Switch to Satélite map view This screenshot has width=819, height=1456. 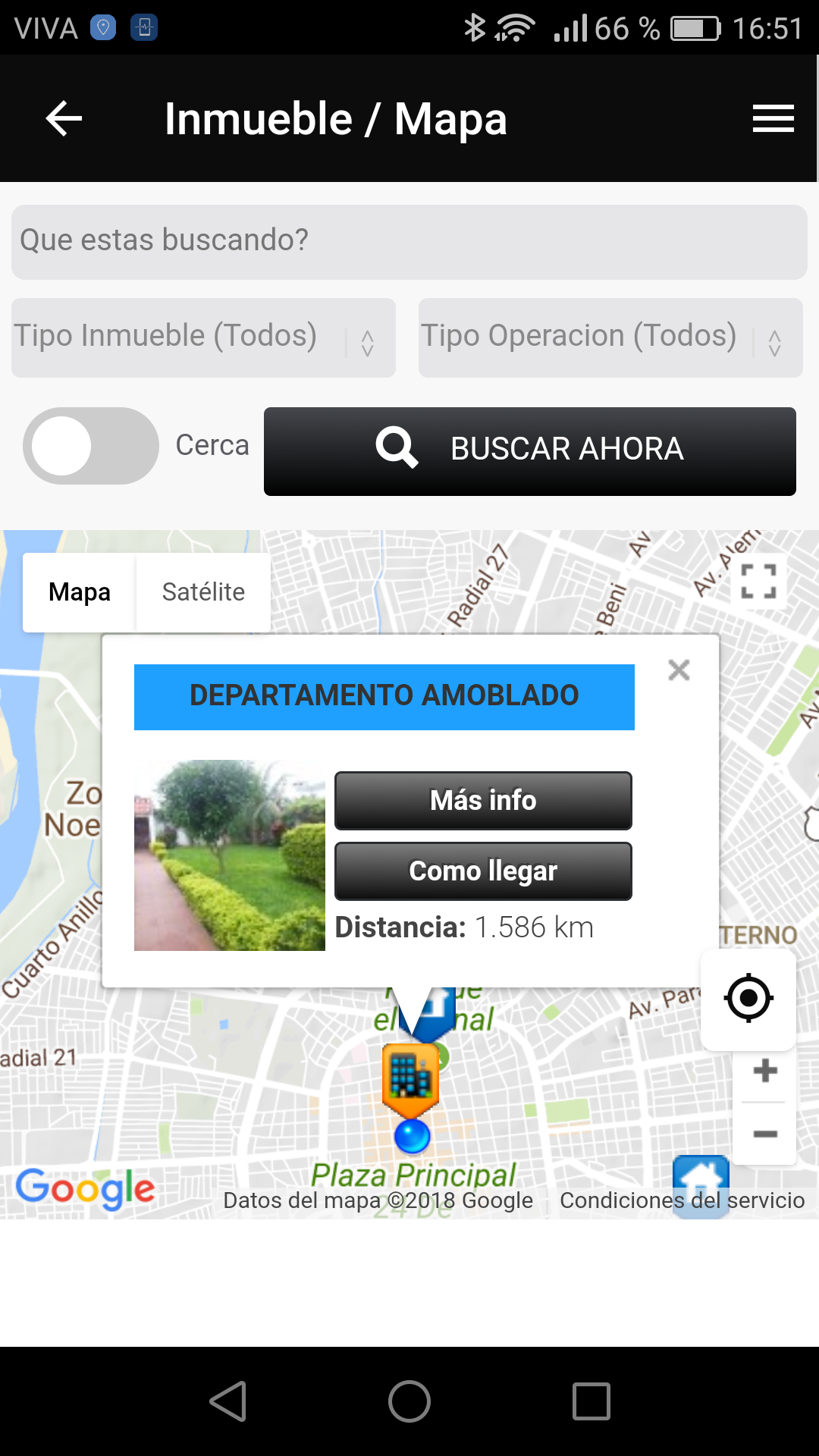(x=203, y=592)
